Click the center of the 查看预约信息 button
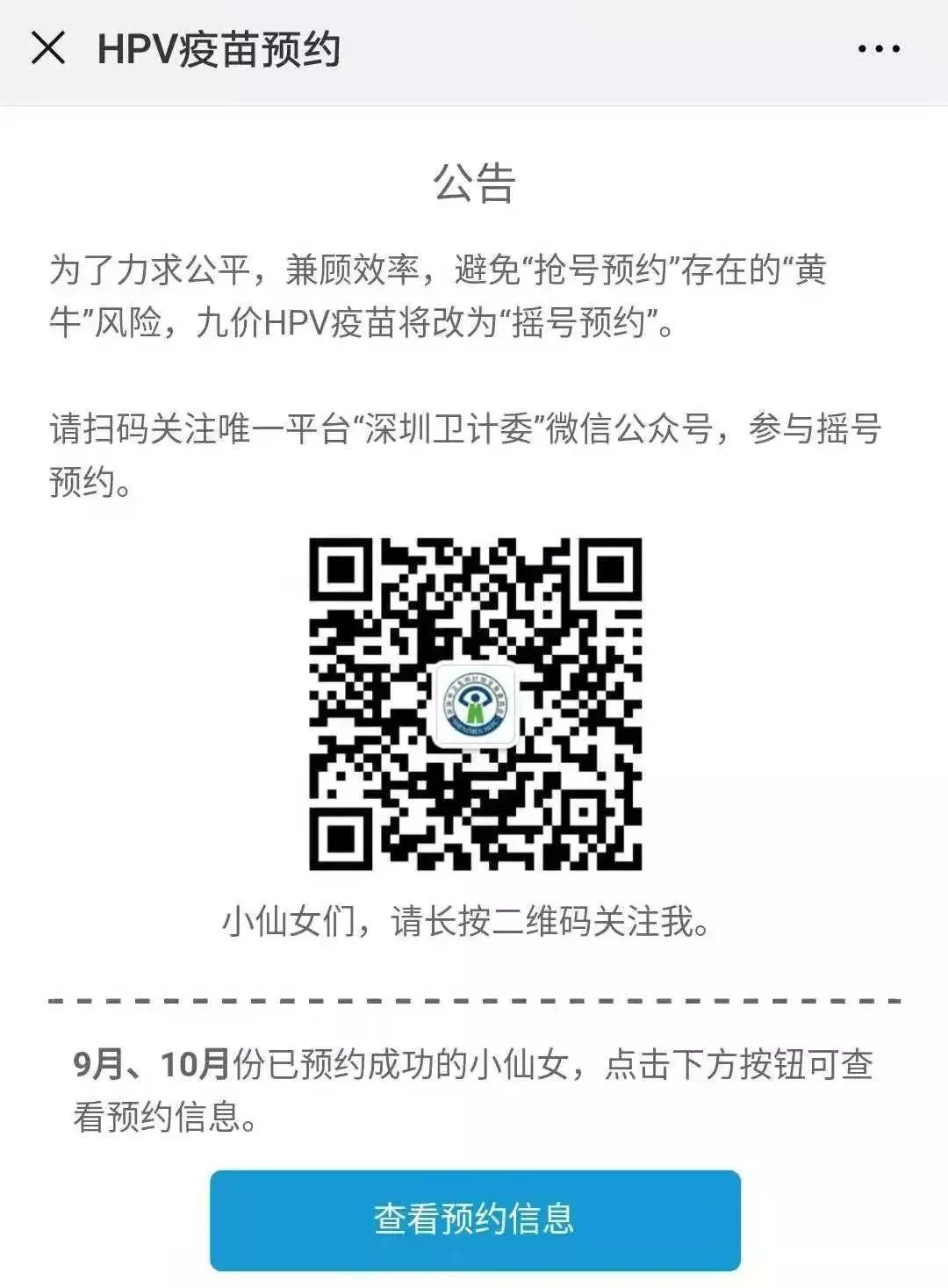The height and width of the screenshot is (1288, 948). click(474, 1218)
